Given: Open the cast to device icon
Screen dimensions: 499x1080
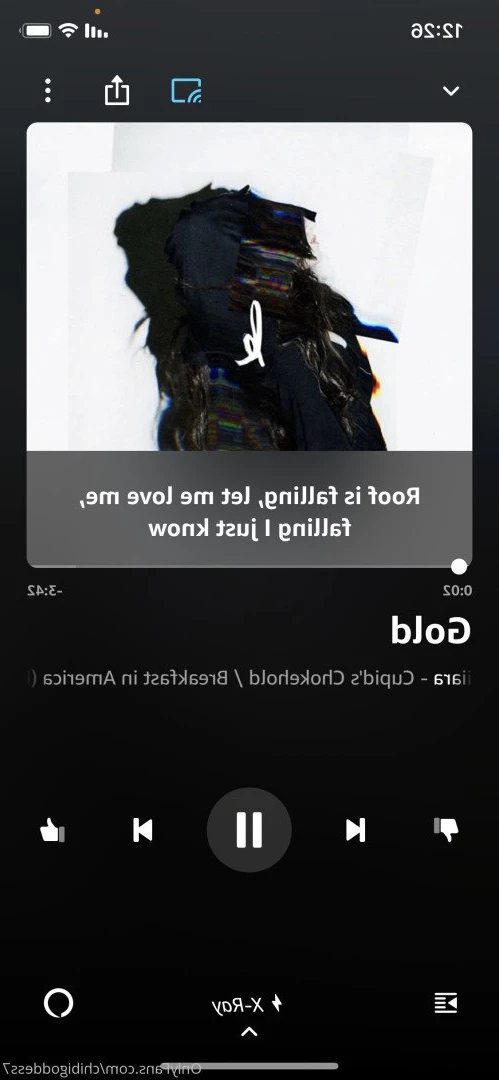Looking at the screenshot, I should (186, 90).
